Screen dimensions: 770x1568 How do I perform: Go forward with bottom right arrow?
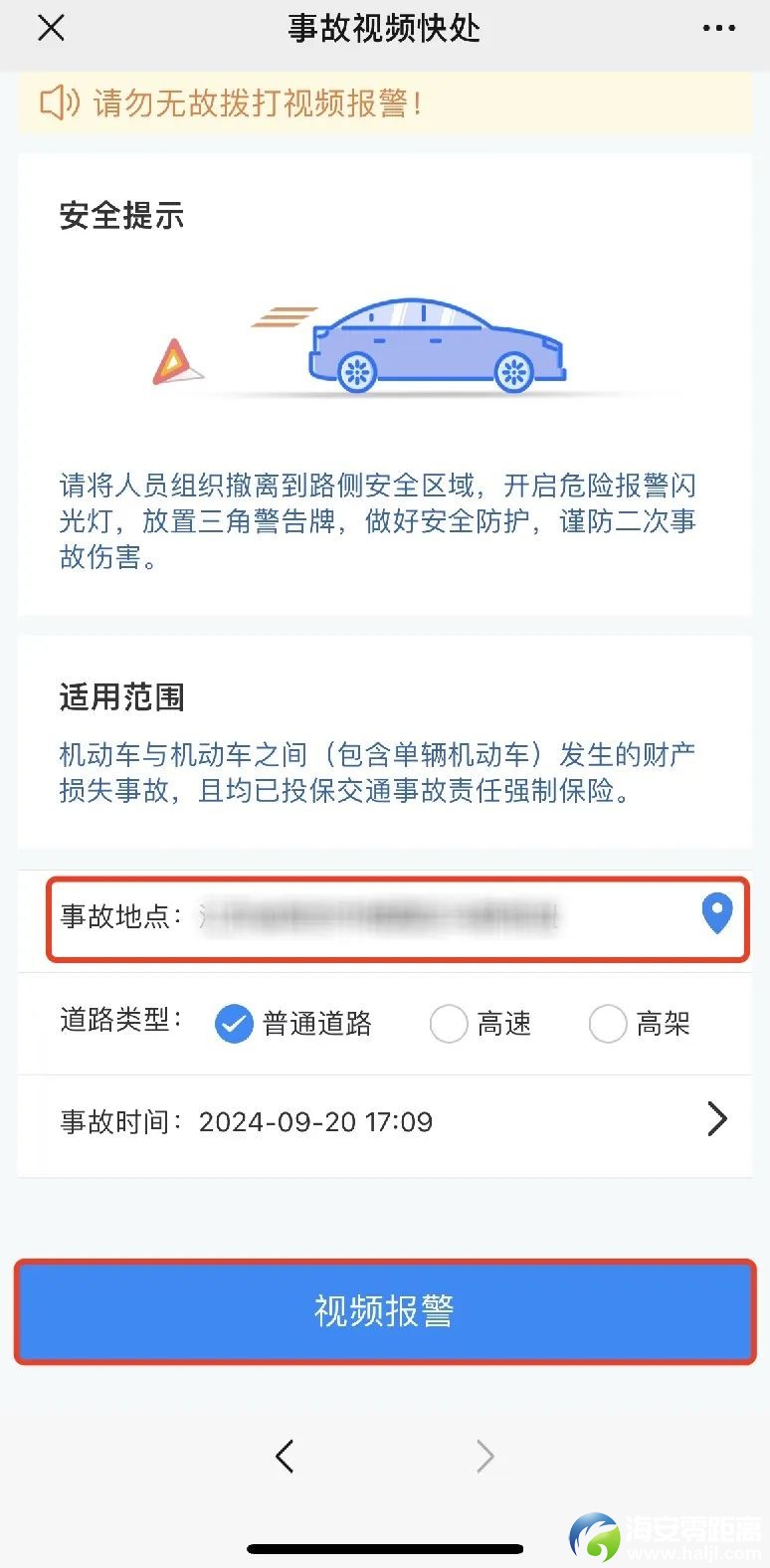(484, 1457)
